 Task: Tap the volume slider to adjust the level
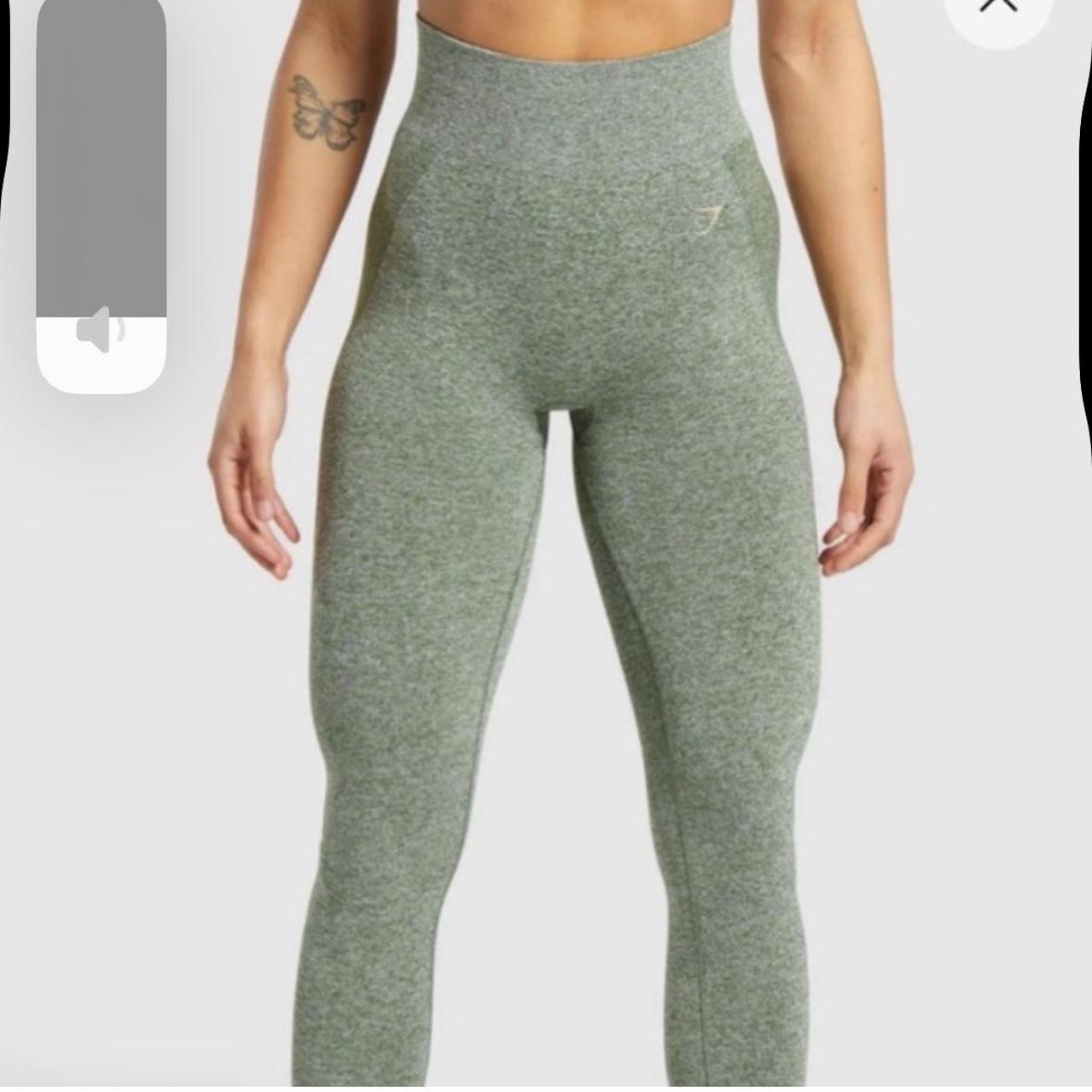[x=101, y=195]
